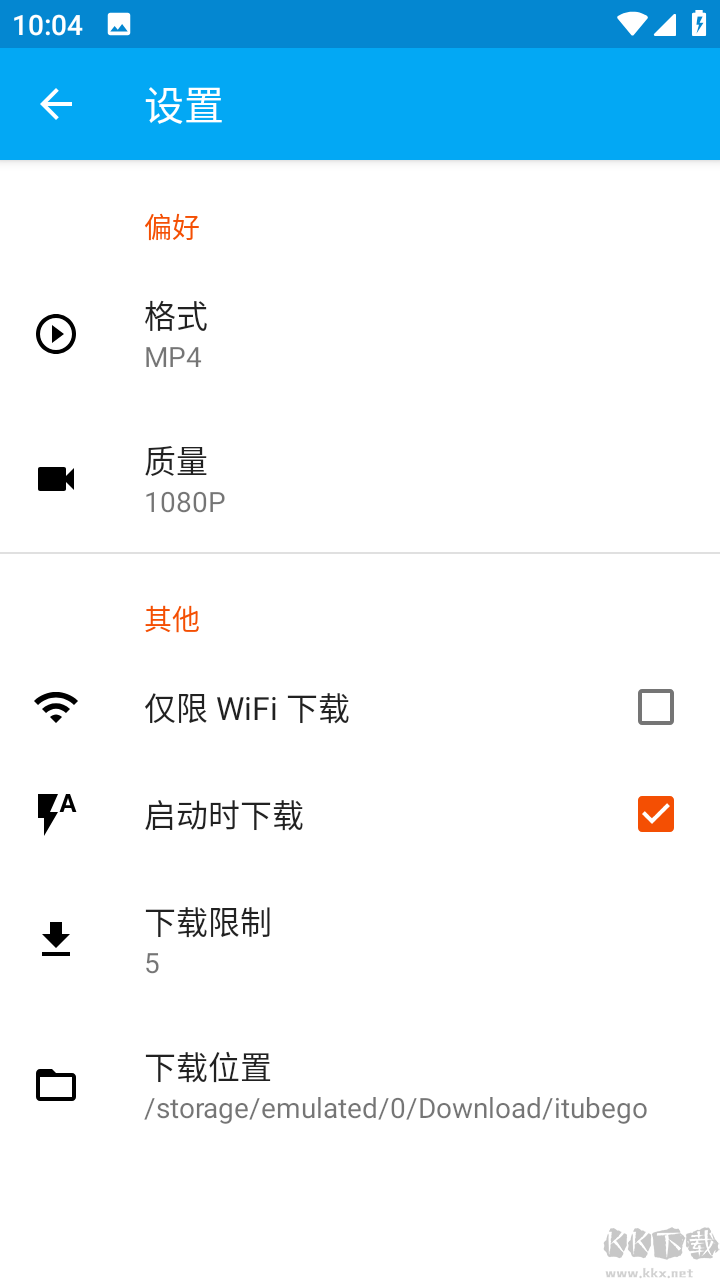Click the battery indicator in the status bar
This screenshot has width=720, height=1280.
[700, 24]
